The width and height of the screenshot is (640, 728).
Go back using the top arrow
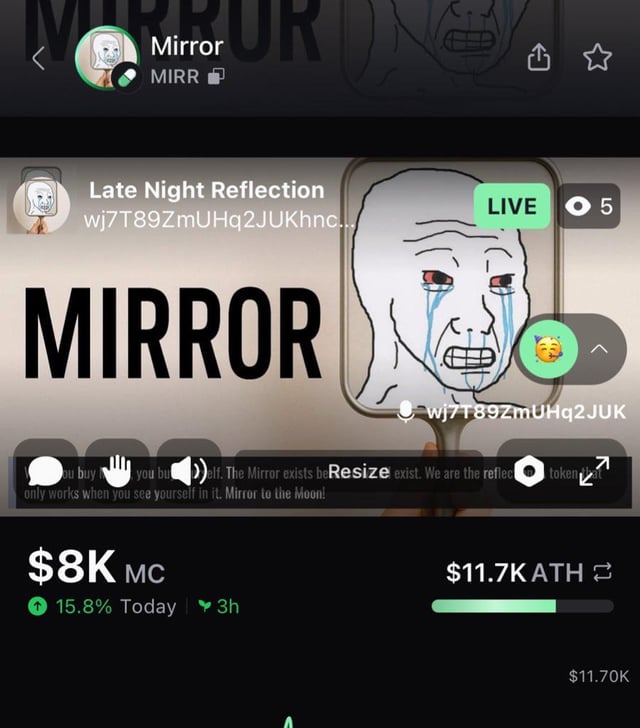[x=38, y=59]
